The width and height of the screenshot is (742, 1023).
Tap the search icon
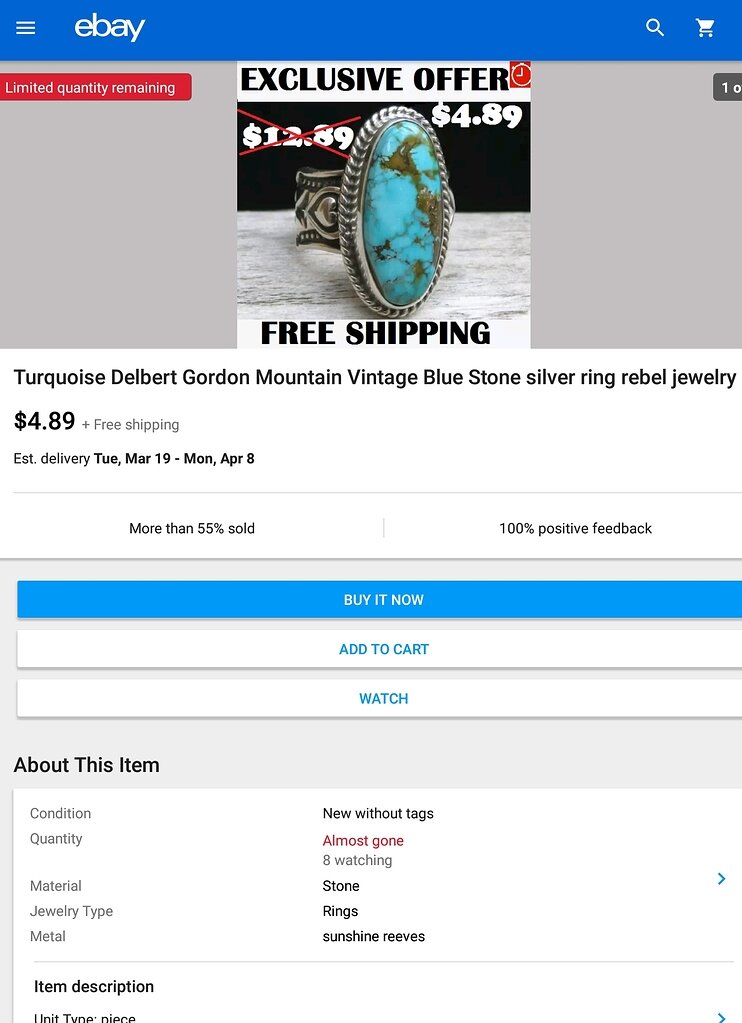click(x=654, y=28)
